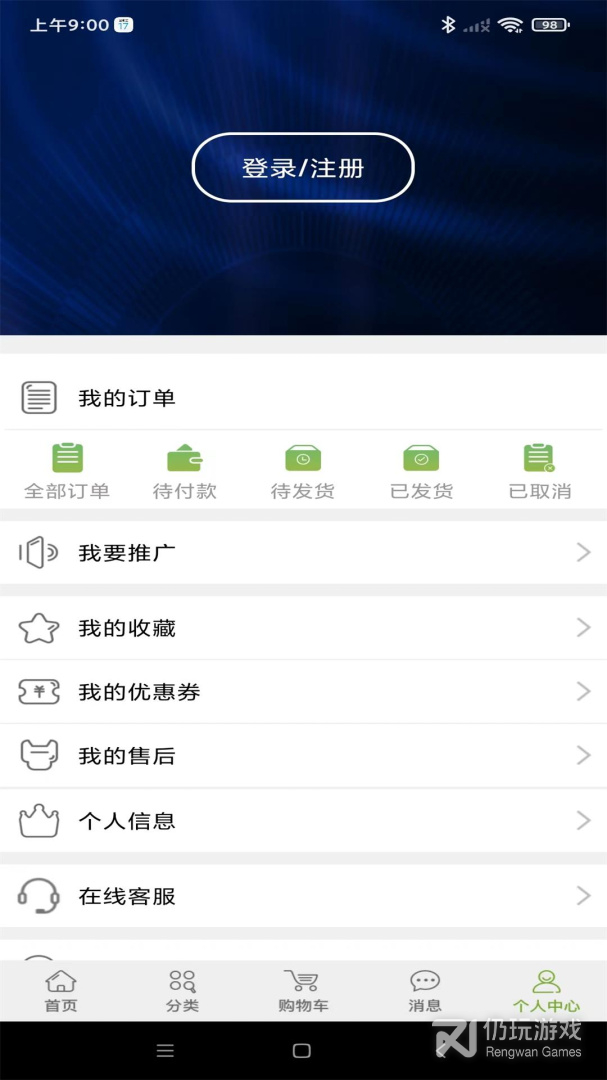Switch to the 分类 tab
Viewport: 607px width, 1080px height.
[x=182, y=991]
